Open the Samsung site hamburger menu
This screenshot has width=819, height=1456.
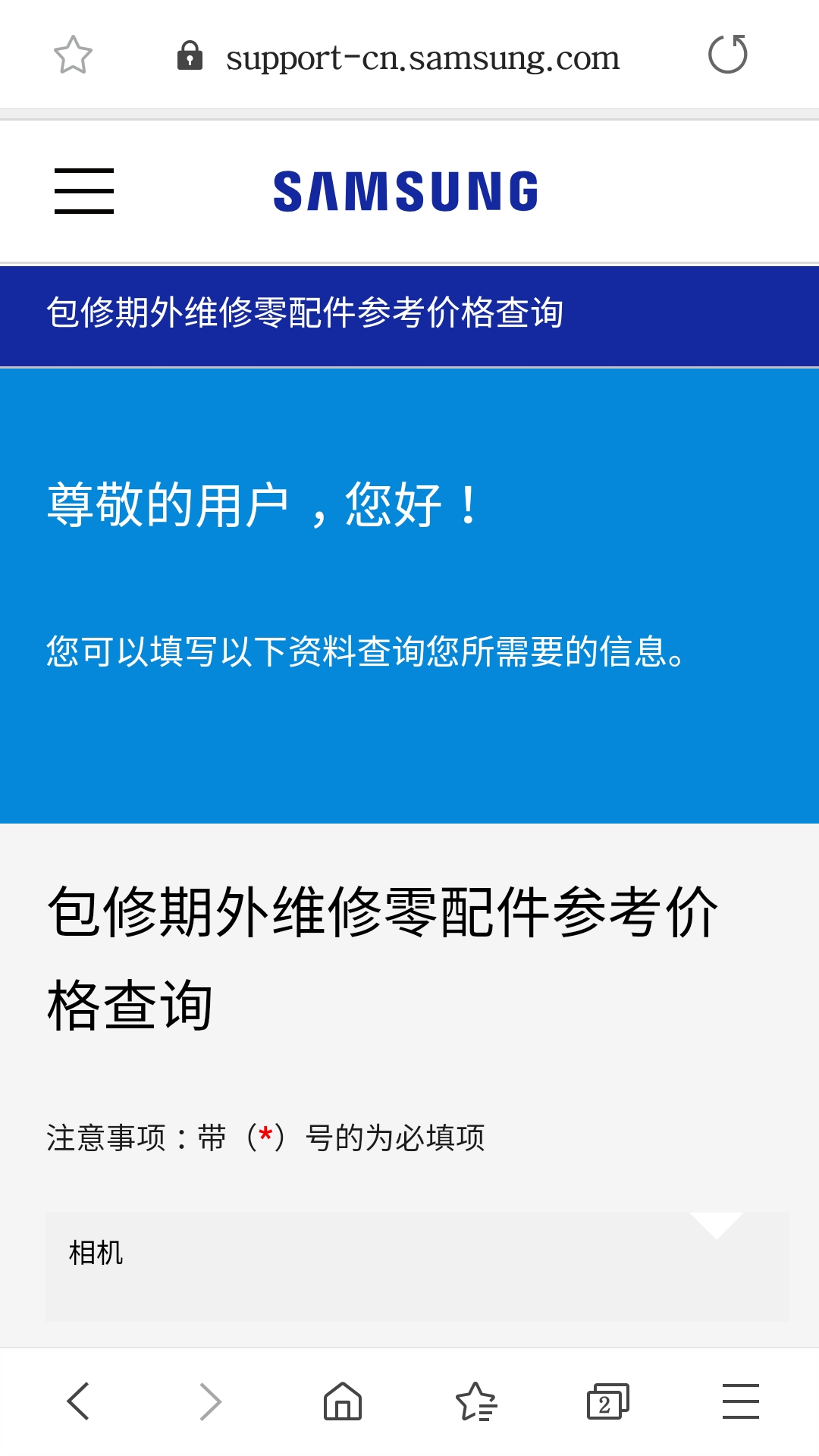coord(84,191)
